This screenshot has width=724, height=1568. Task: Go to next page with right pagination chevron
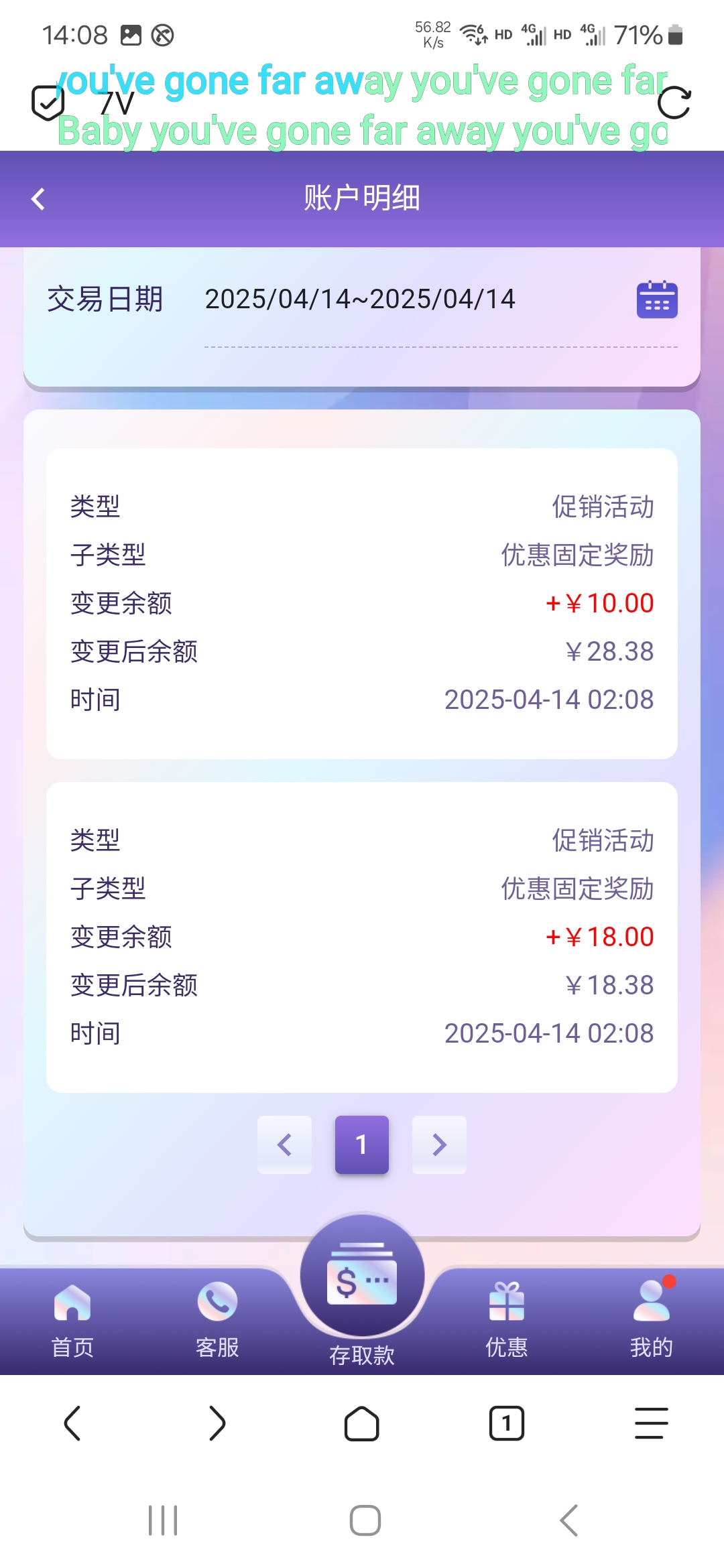click(x=439, y=1145)
